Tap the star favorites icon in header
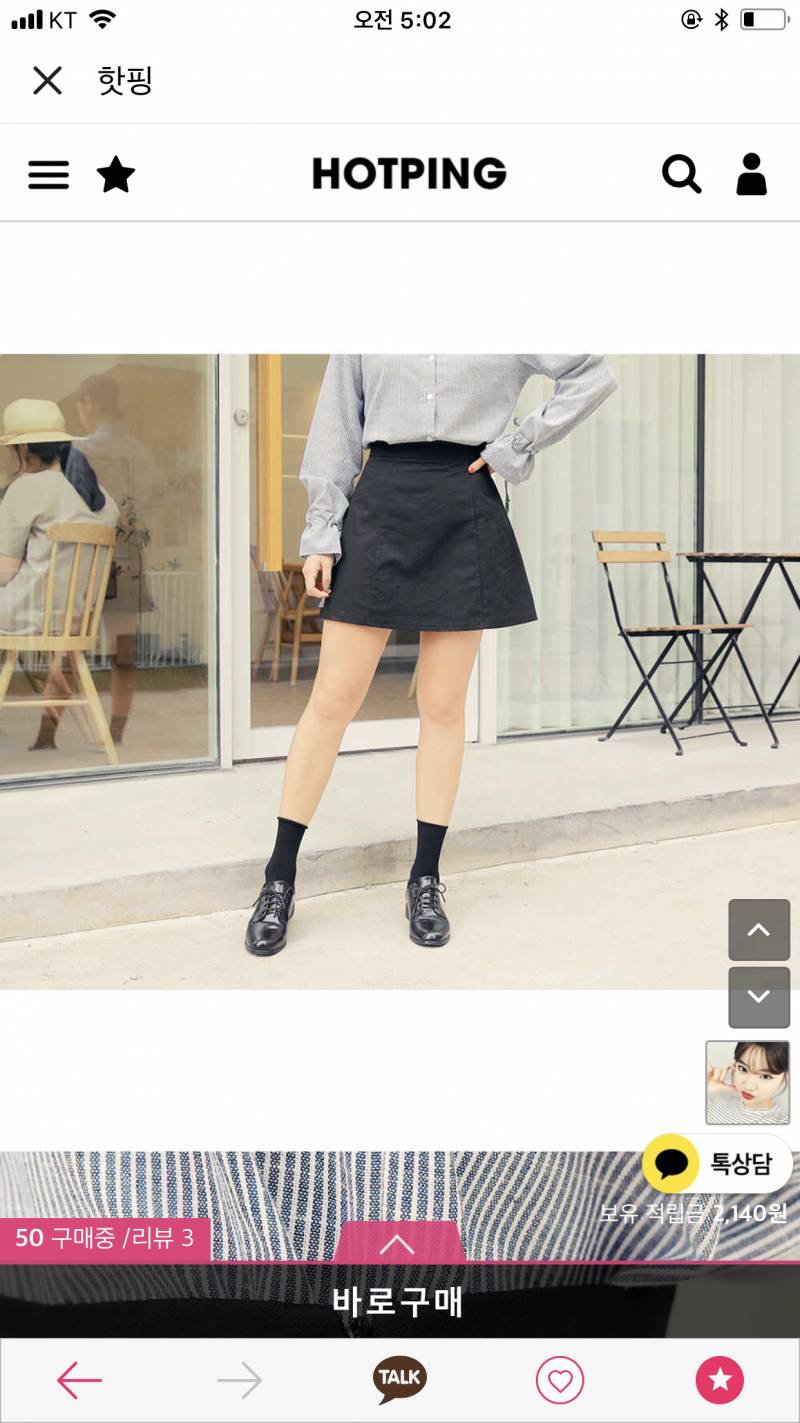This screenshot has height=1423, width=800. [x=116, y=175]
